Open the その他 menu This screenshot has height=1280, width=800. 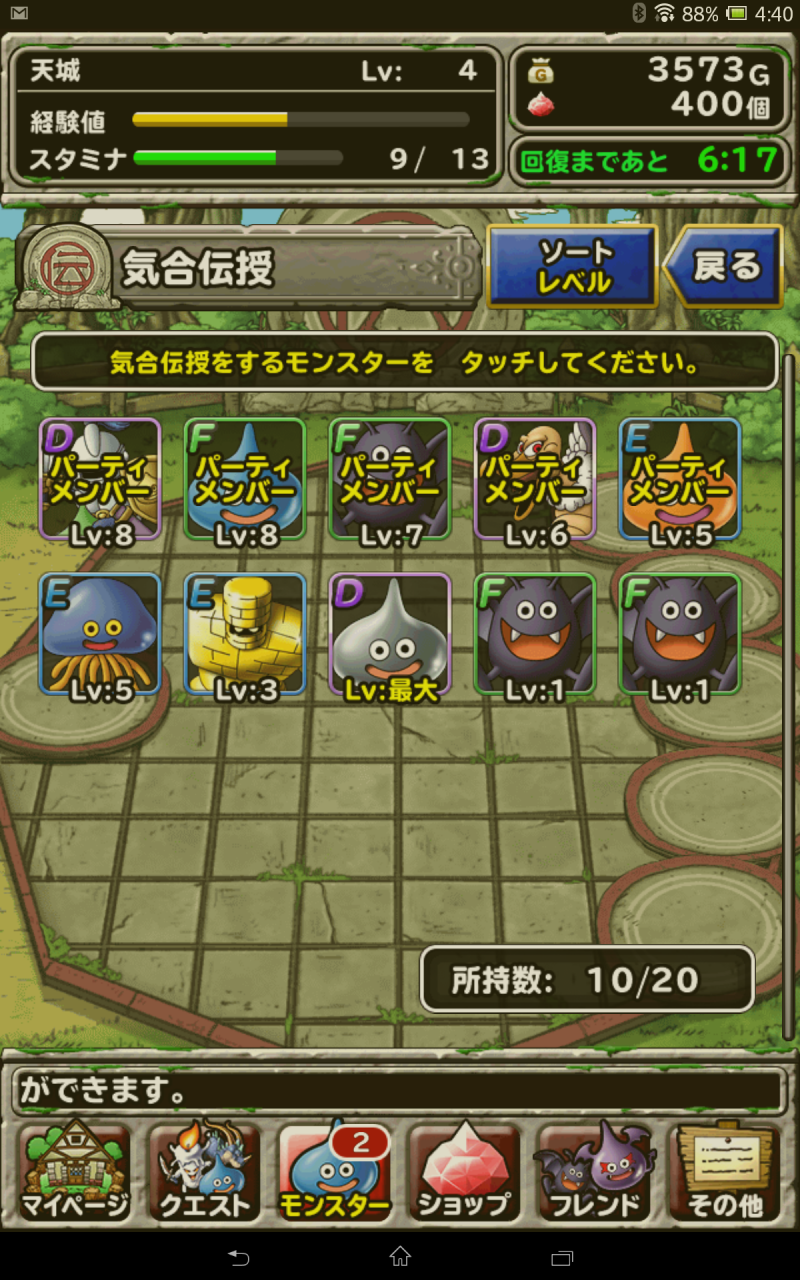click(x=725, y=1171)
